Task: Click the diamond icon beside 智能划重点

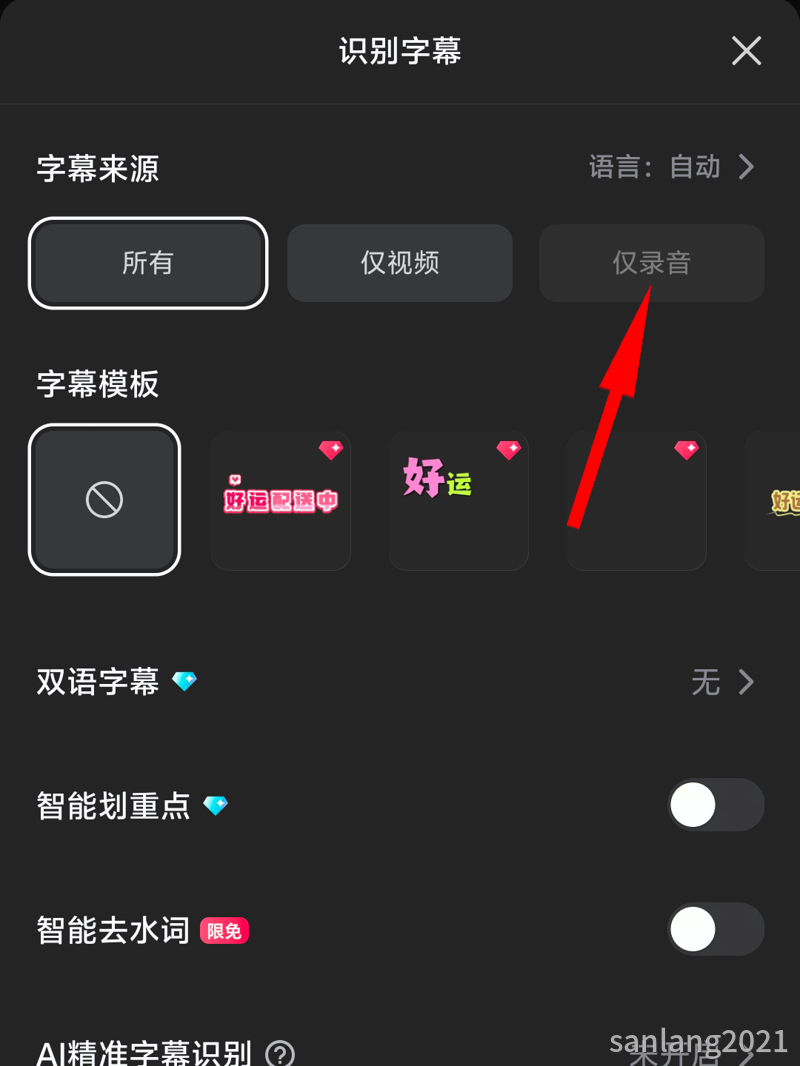Action: click(x=215, y=805)
